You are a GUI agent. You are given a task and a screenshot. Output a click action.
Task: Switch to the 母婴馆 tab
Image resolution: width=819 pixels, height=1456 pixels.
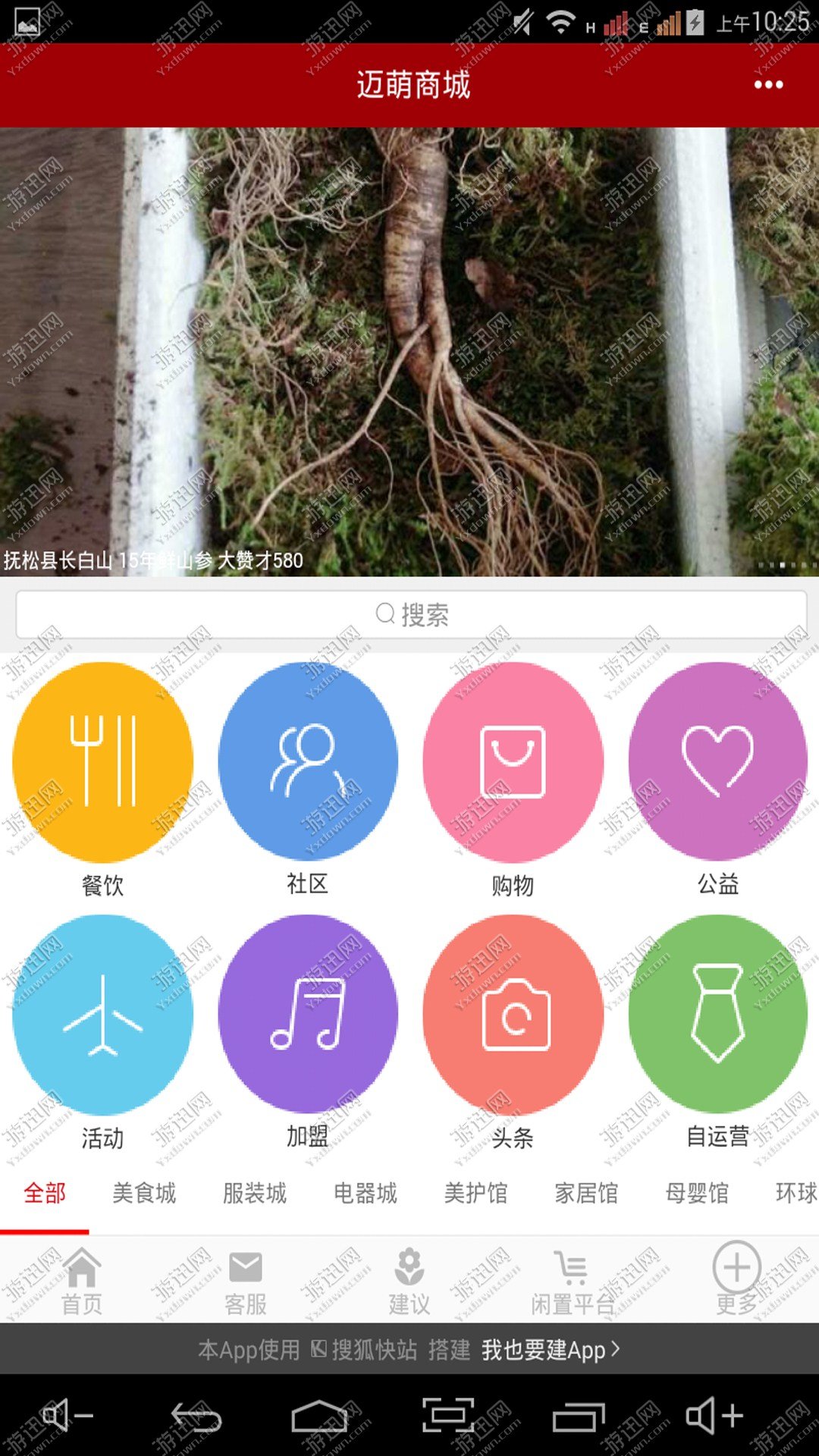tap(697, 1193)
